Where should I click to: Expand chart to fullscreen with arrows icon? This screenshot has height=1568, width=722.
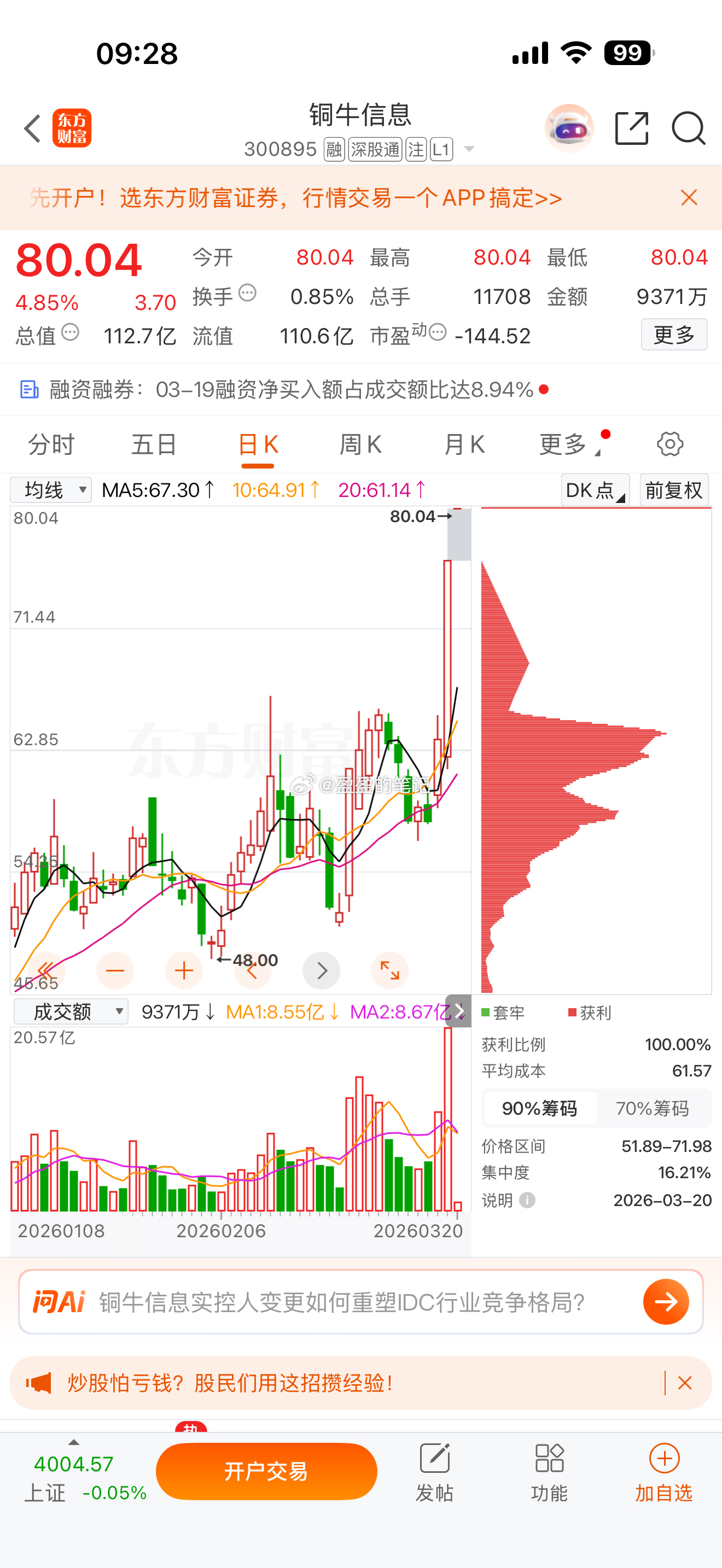tap(390, 971)
